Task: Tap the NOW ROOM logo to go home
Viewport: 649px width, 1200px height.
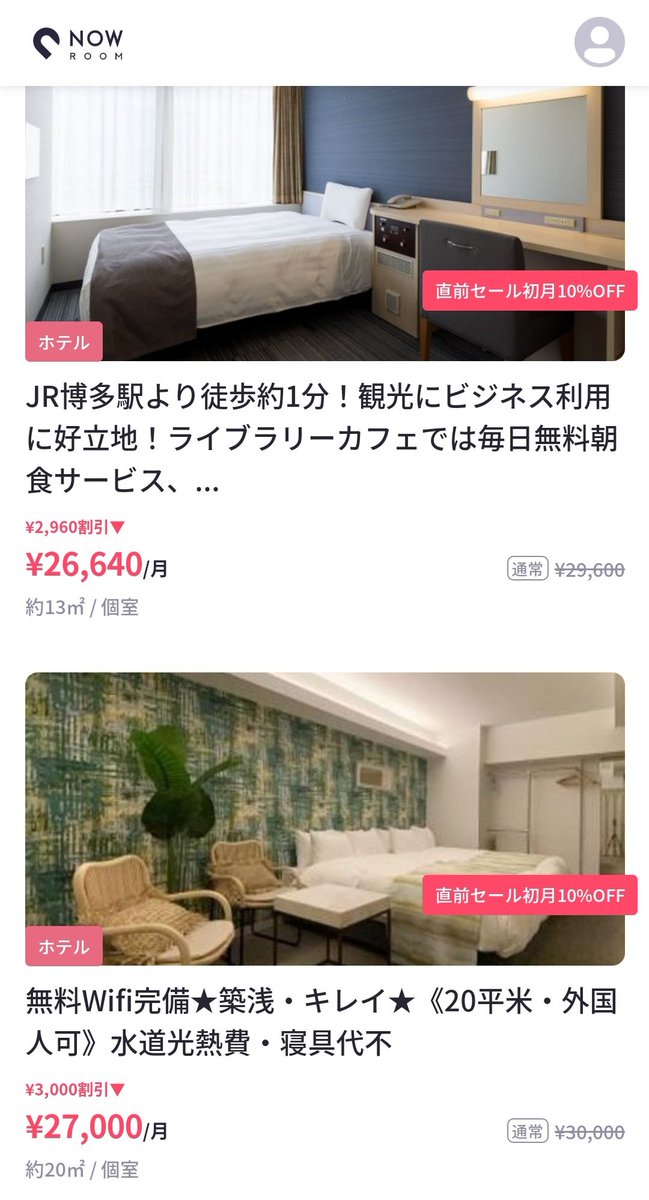Action: [78, 43]
